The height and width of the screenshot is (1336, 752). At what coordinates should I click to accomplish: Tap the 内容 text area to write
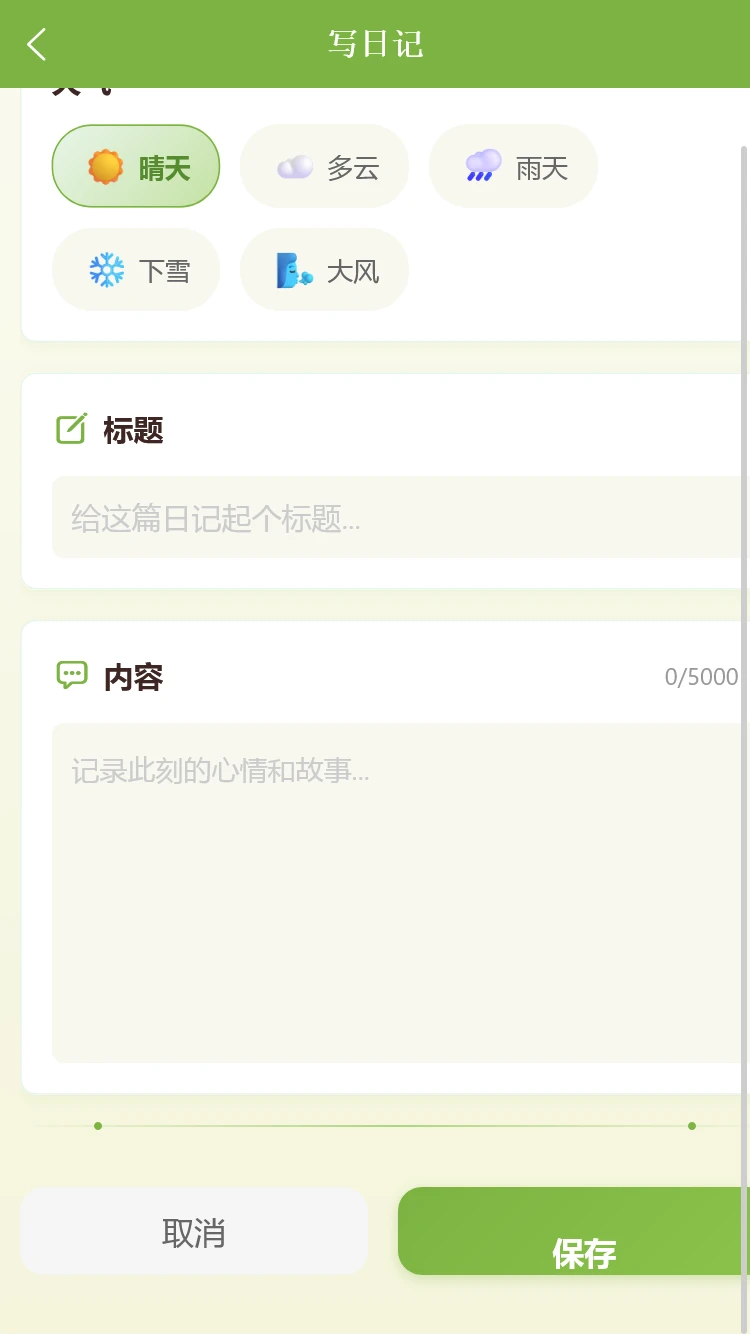[x=400, y=890]
